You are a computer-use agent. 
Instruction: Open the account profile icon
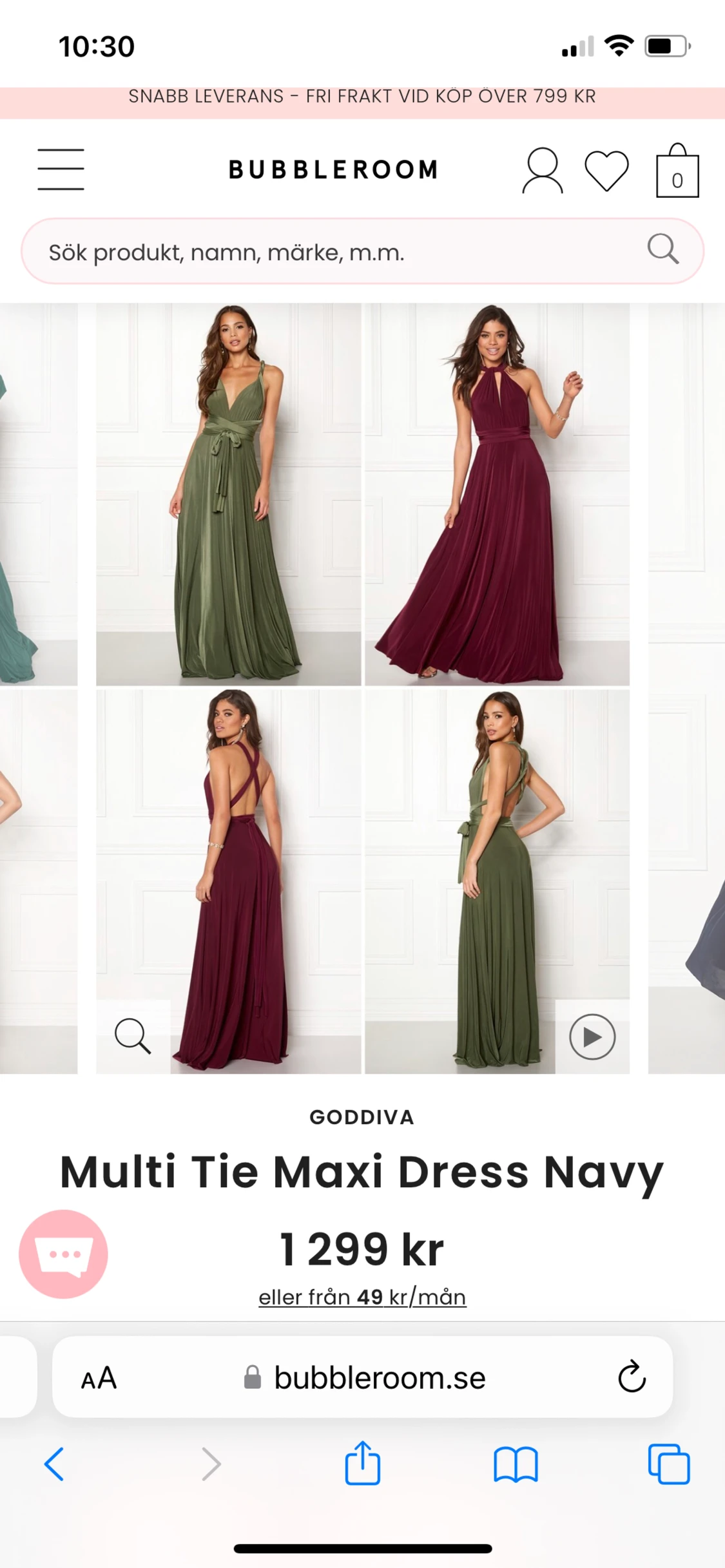point(542,171)
